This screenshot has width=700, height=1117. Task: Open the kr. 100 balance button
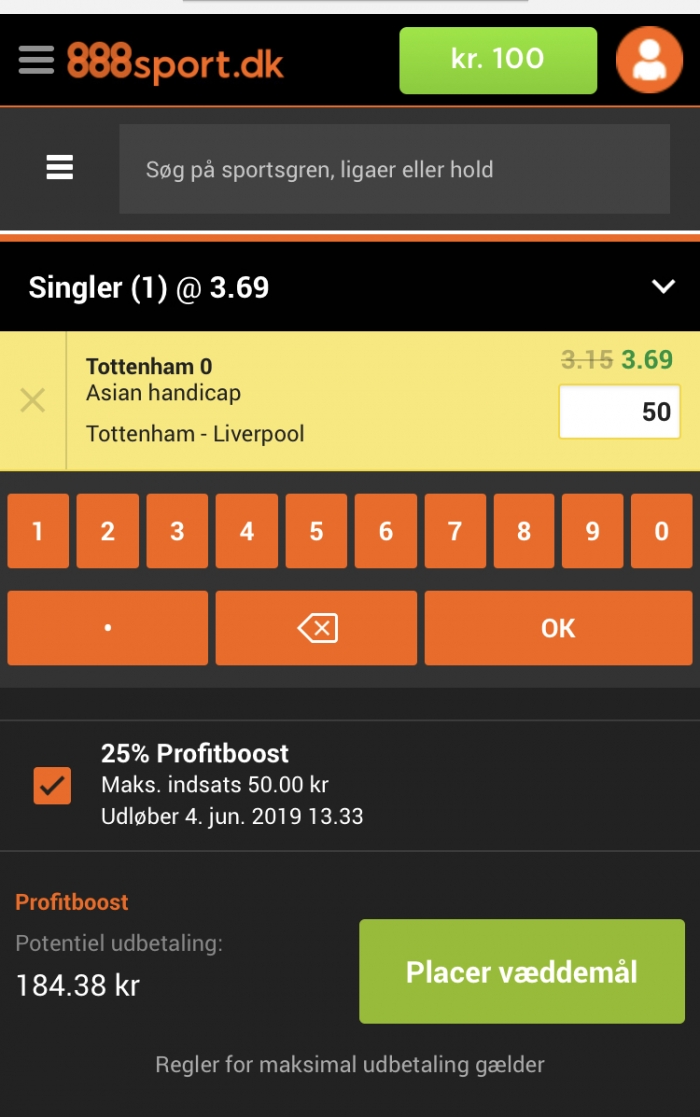[498, 60]
